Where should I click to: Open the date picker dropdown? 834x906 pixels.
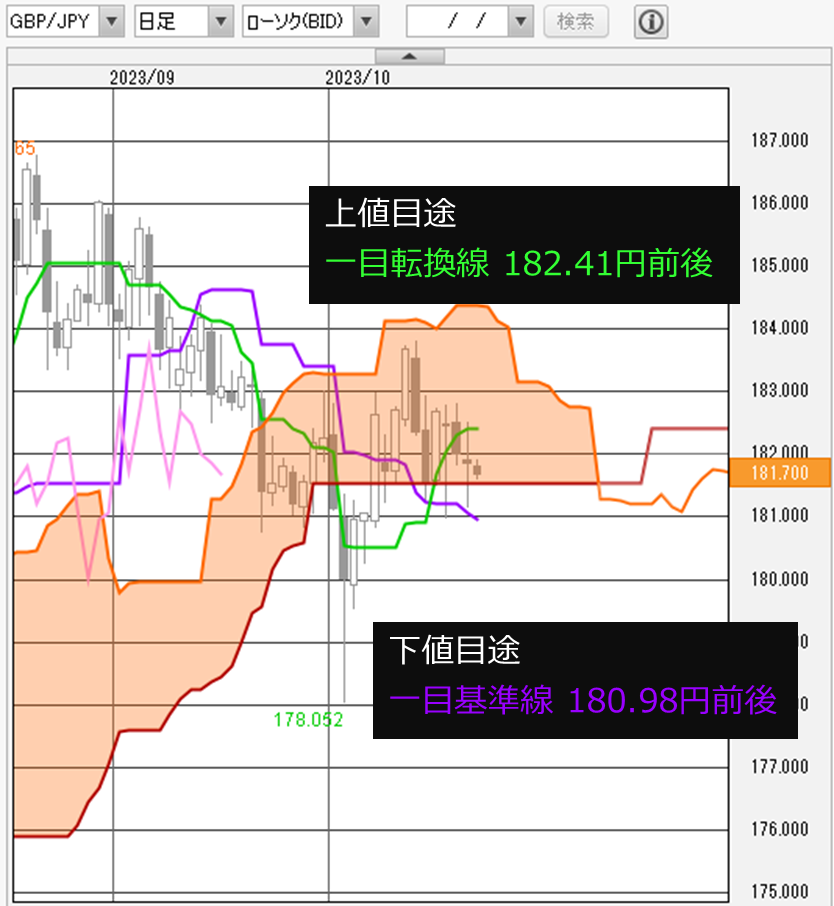[521, 21]
